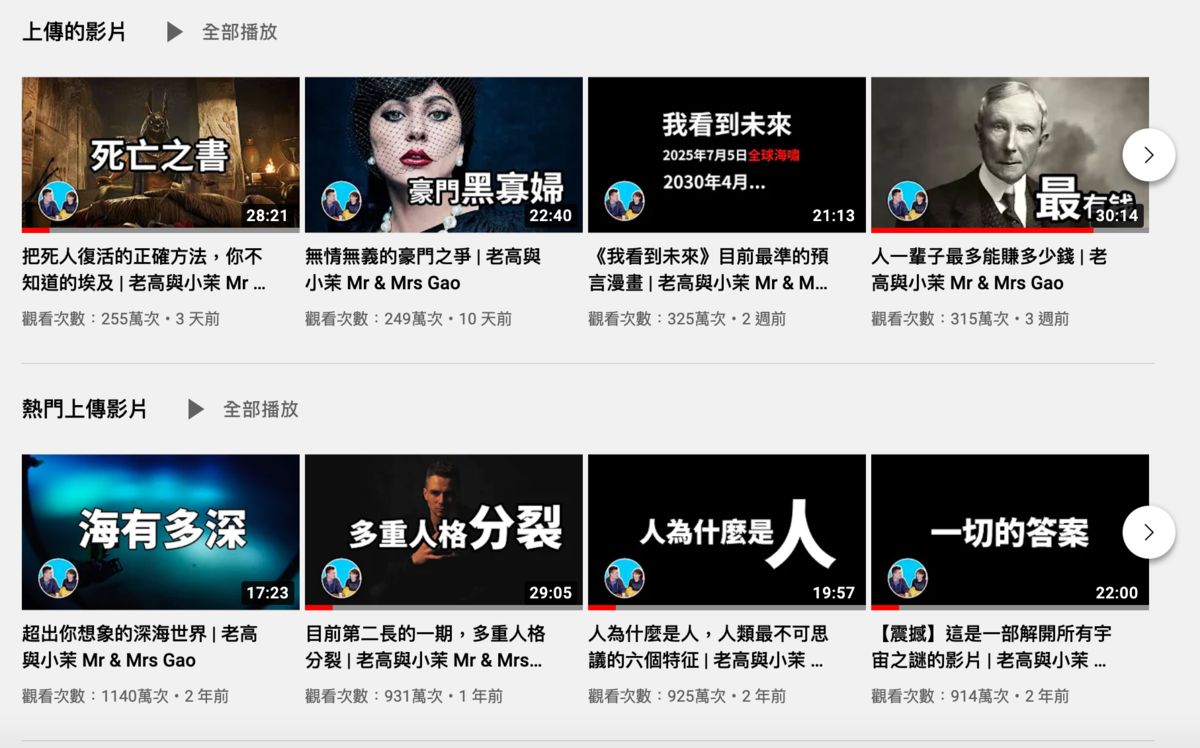Select the title 超出你想象的深海世界
Viewport: 1200px width, 748px height.
(139, 646)
